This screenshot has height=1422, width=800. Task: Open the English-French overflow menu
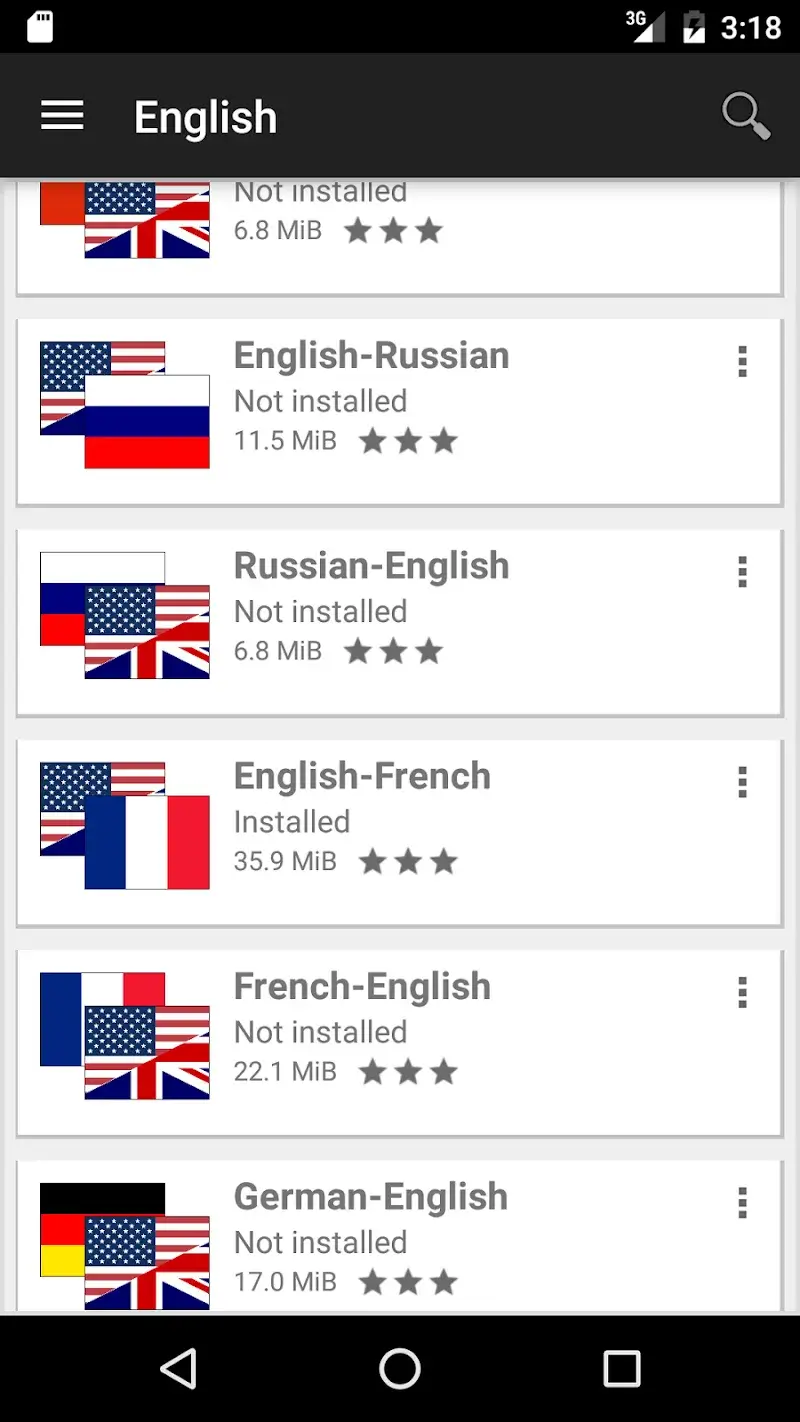click(742, 782)
